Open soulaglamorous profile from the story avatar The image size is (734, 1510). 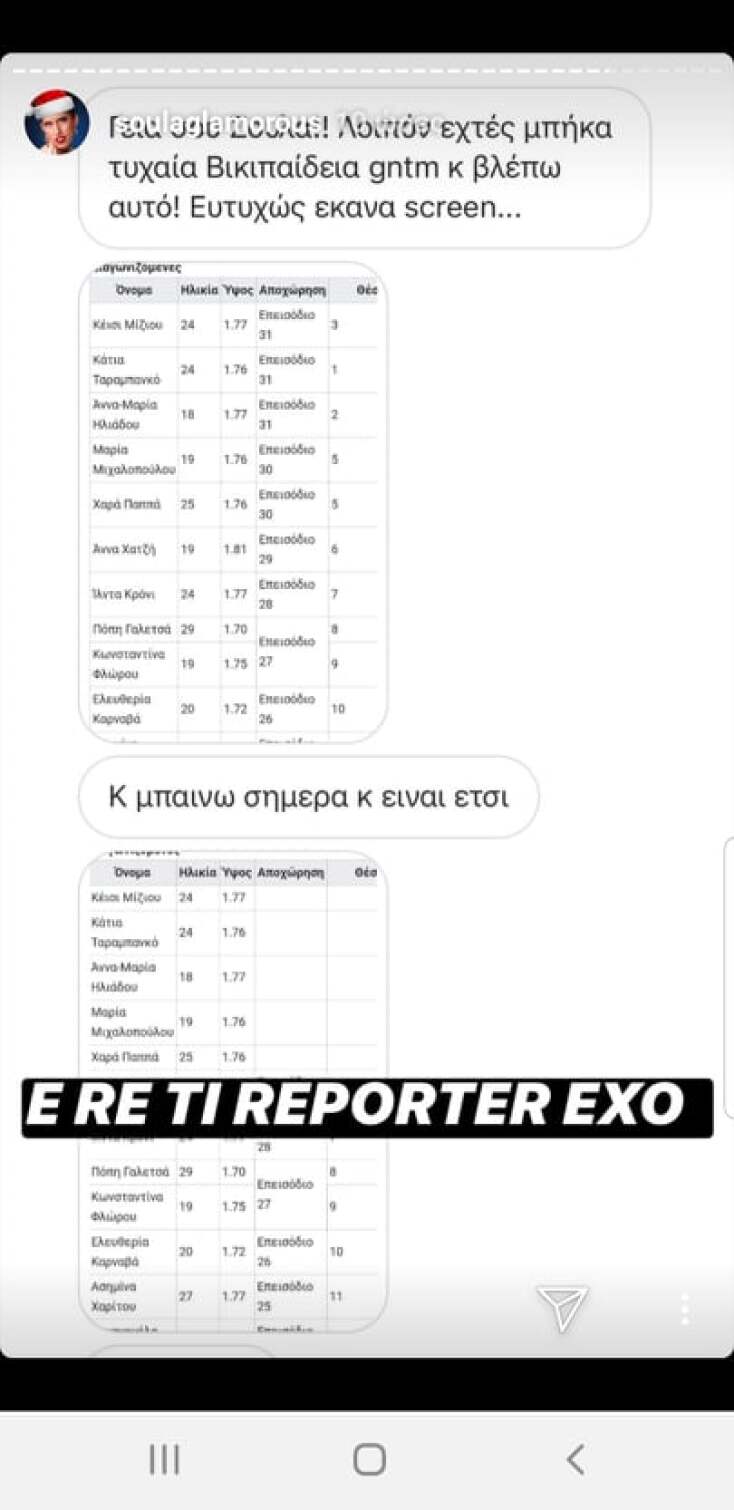click(x=56, y=122)
